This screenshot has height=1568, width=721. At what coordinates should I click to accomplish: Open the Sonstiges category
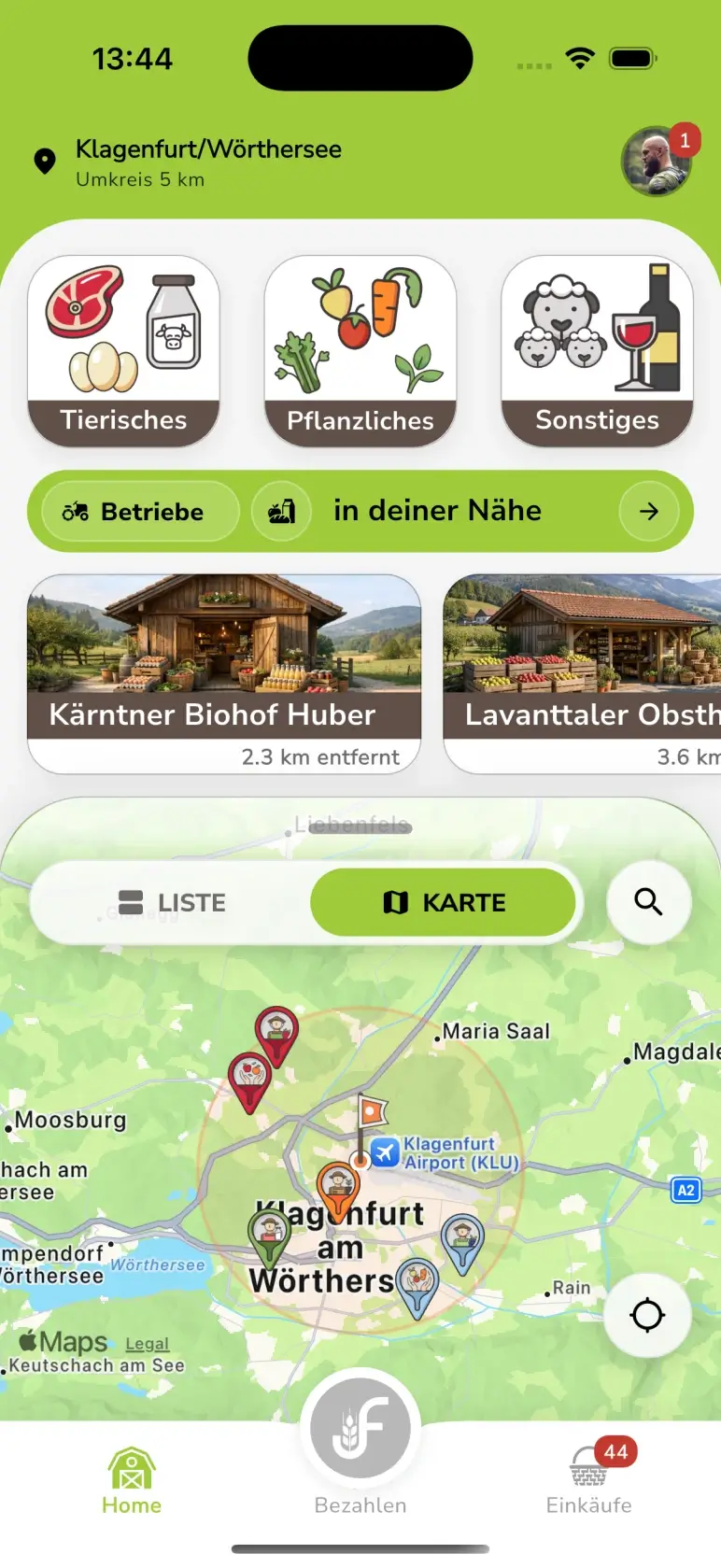pyautogui.click(x=597, y=350)
